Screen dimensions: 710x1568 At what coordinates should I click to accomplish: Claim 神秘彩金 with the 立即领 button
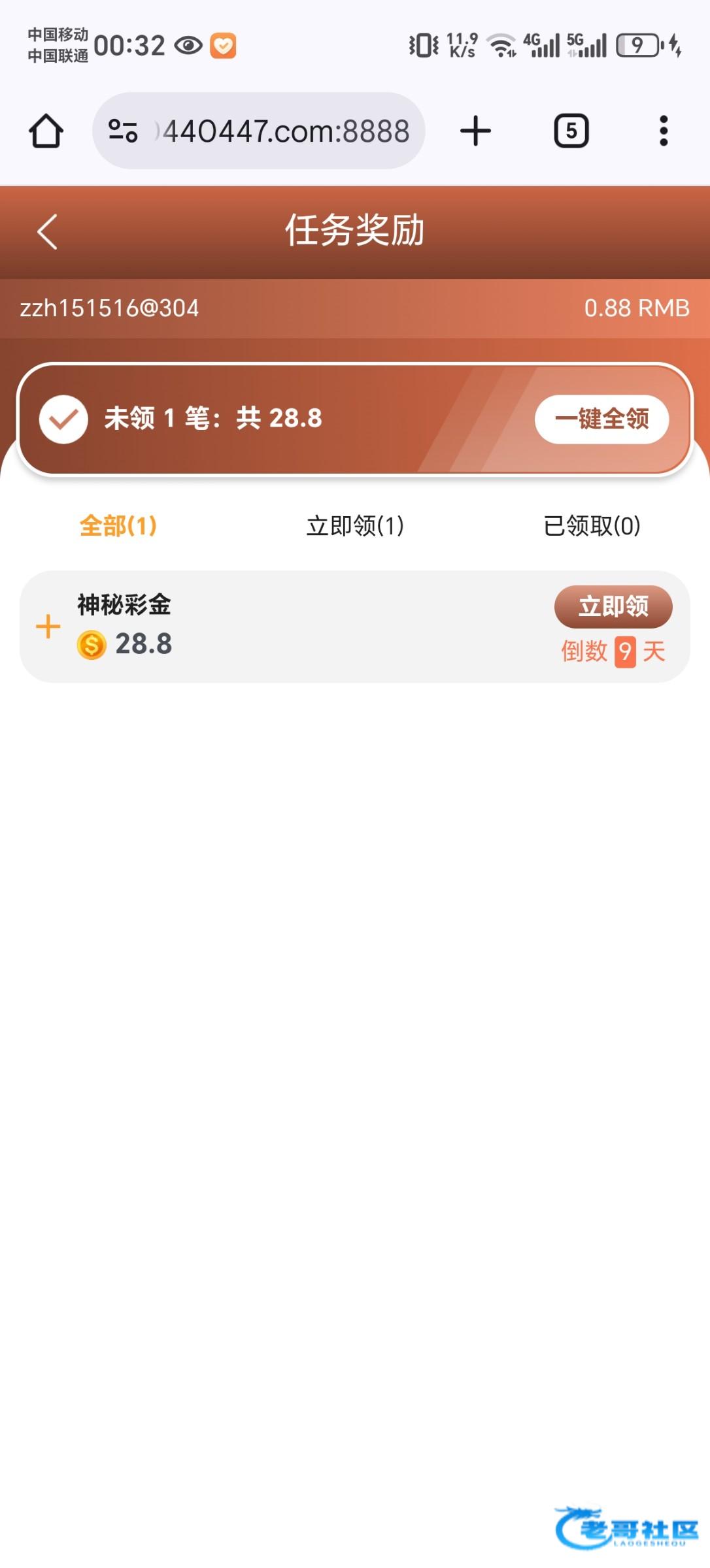(613, 606)
